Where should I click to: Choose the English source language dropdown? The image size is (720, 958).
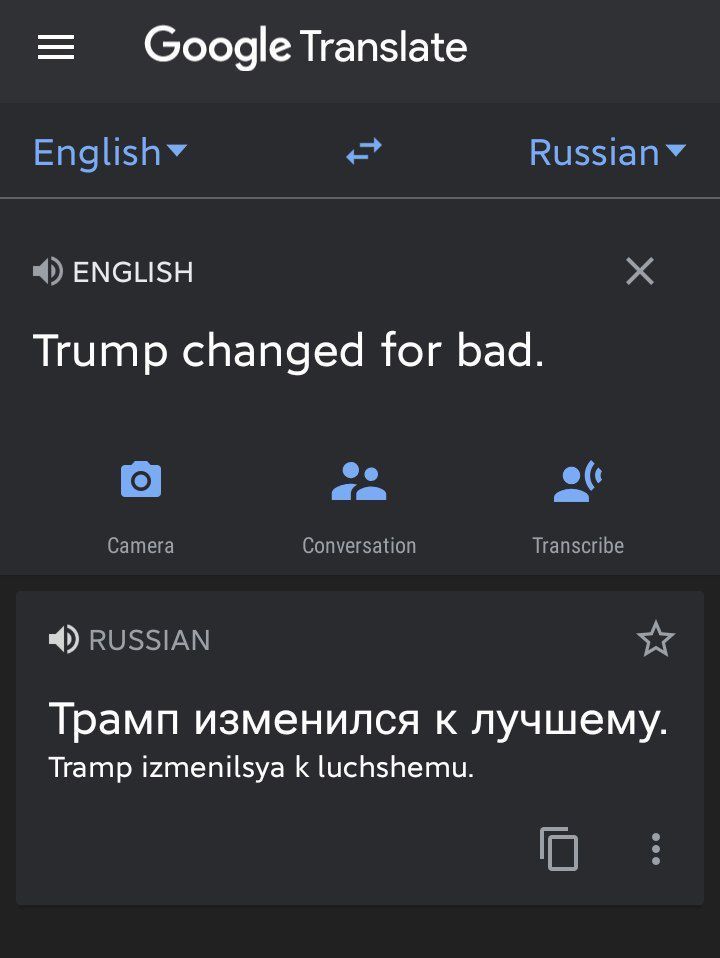coord(109,153)
